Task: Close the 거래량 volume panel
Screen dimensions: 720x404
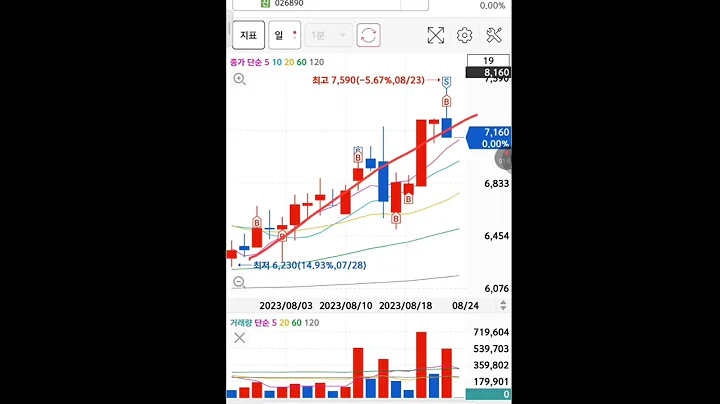Action: pos(240,338)
